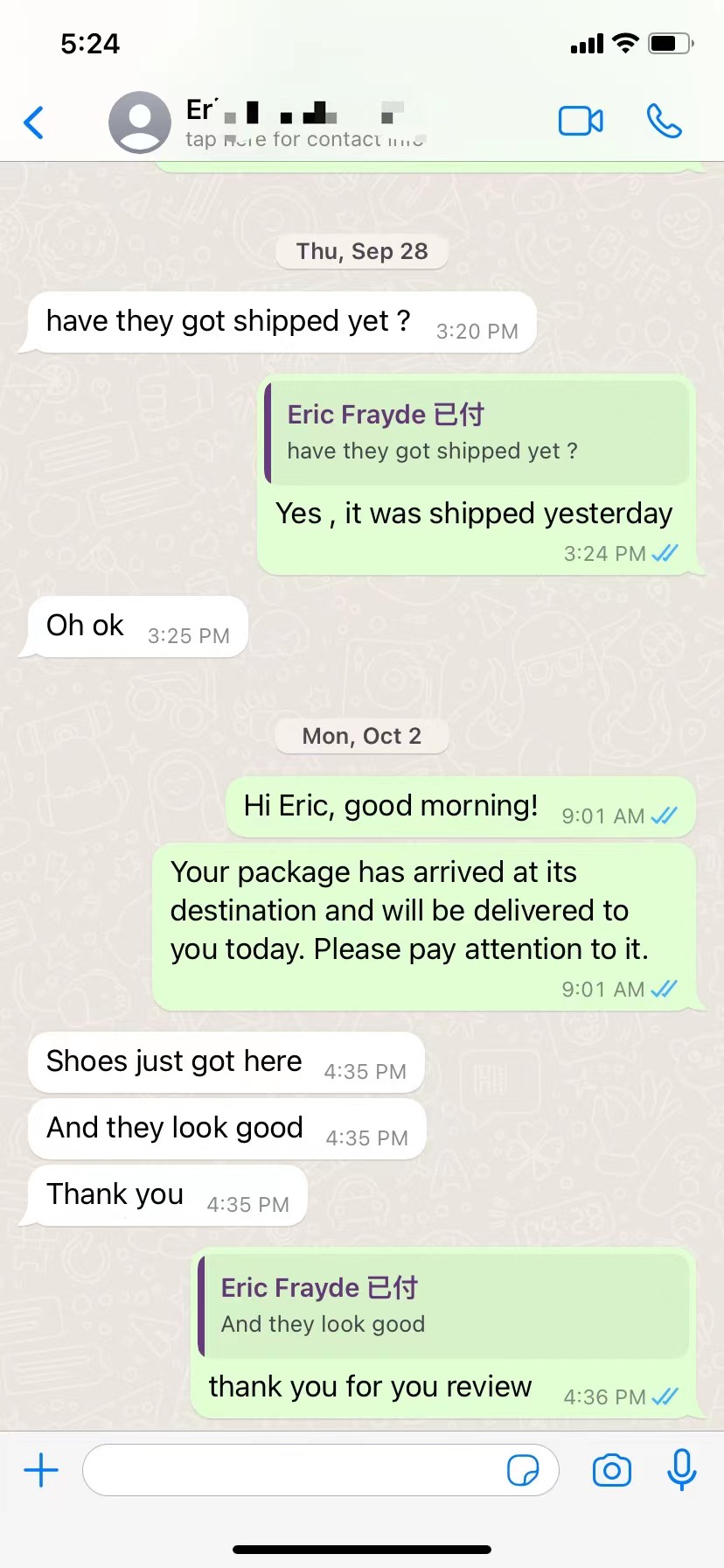Open the attachment plus menu
Screen dimensions: 724x1568
coord(41,1470)
